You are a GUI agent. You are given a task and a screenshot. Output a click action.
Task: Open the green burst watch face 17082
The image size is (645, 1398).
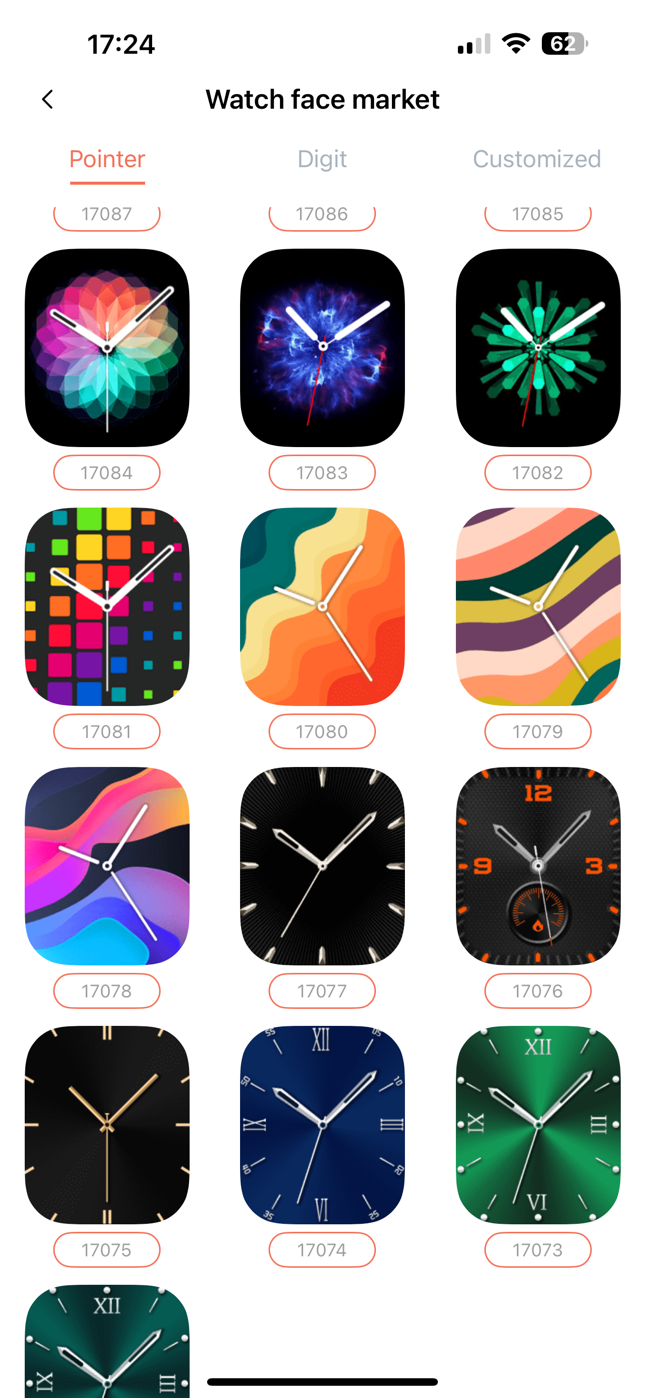tap(538, 347)
